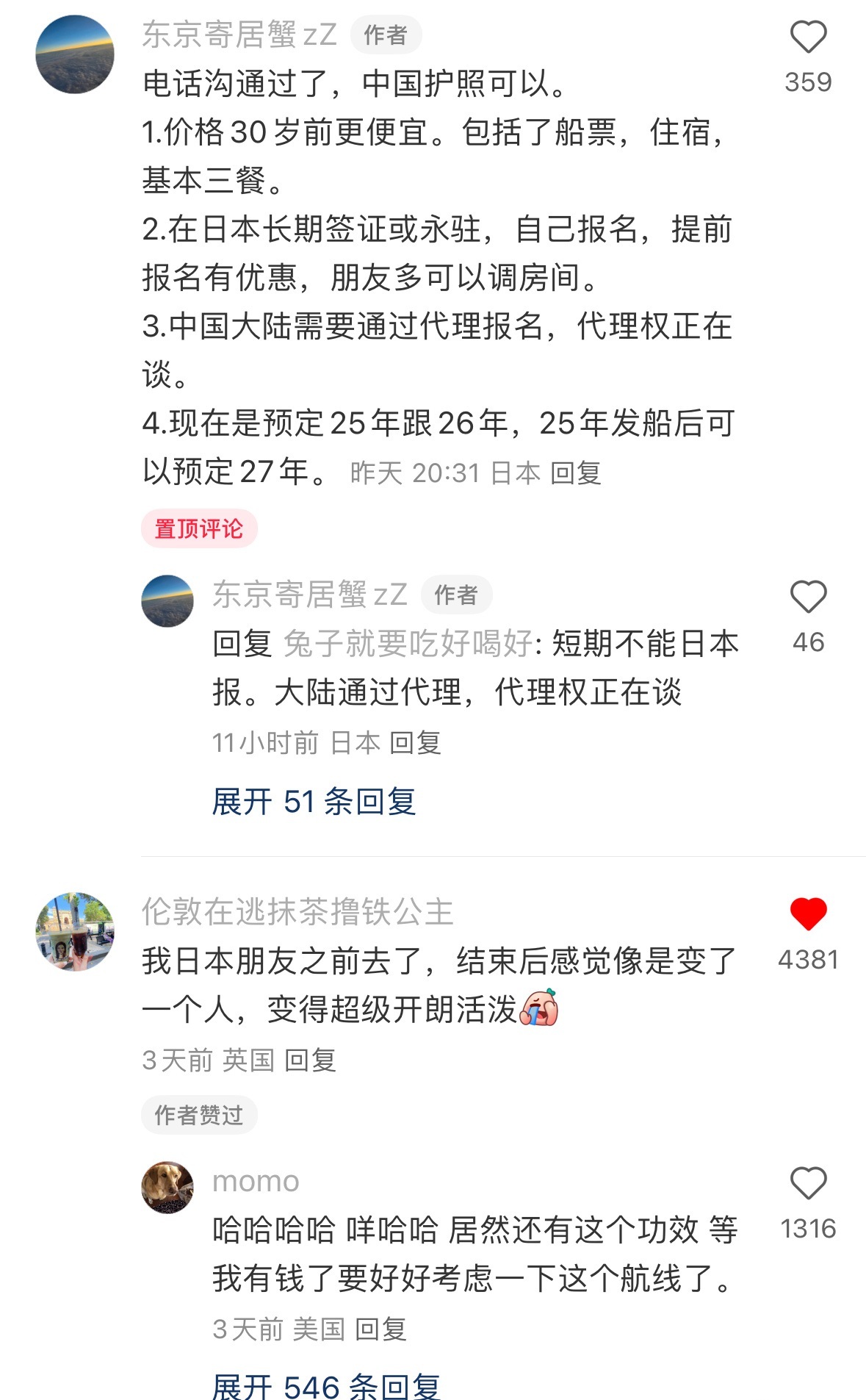The width and height of the screenshot is (866, 1400).
Task: Open momo's profile avatar
Action: (167, 1187)
